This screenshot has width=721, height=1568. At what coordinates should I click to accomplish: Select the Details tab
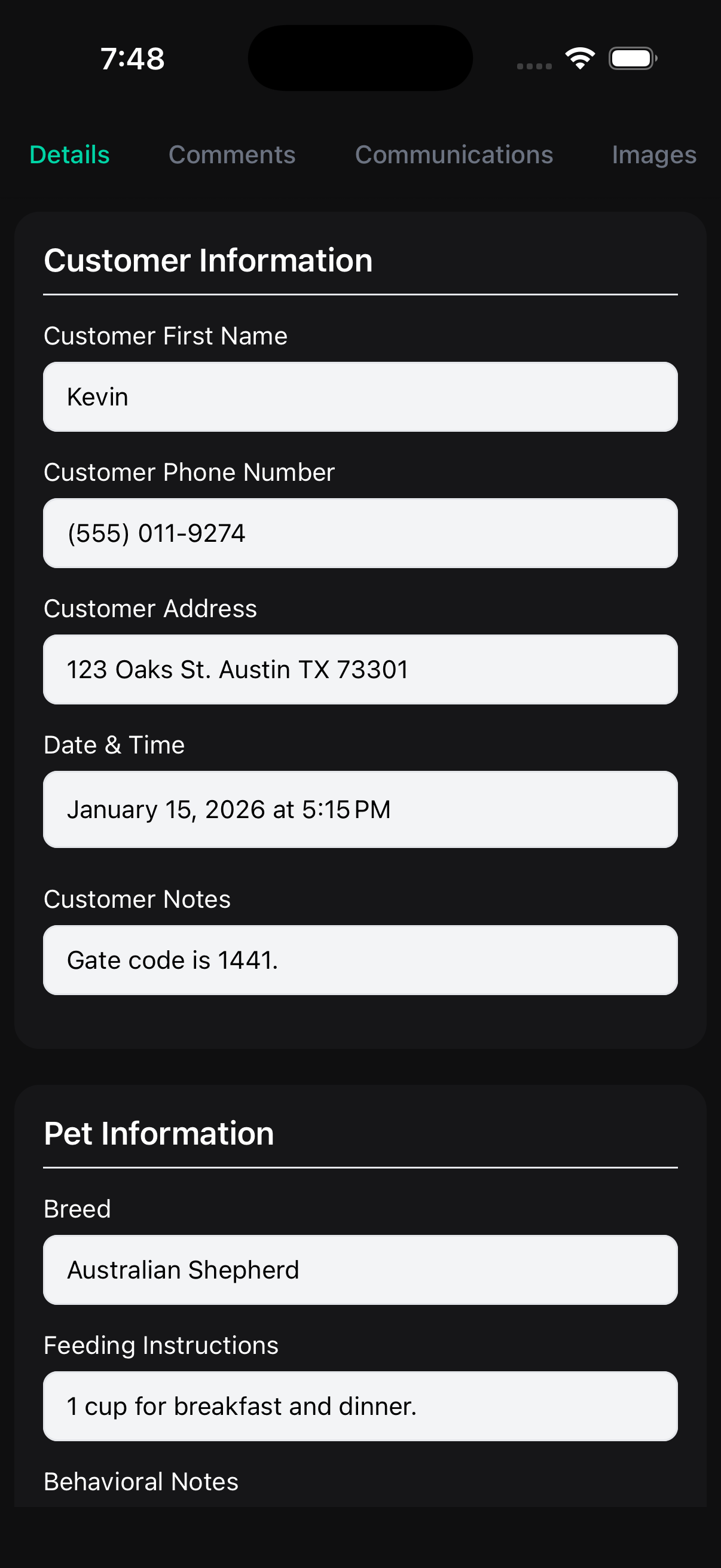coord(69,155)
